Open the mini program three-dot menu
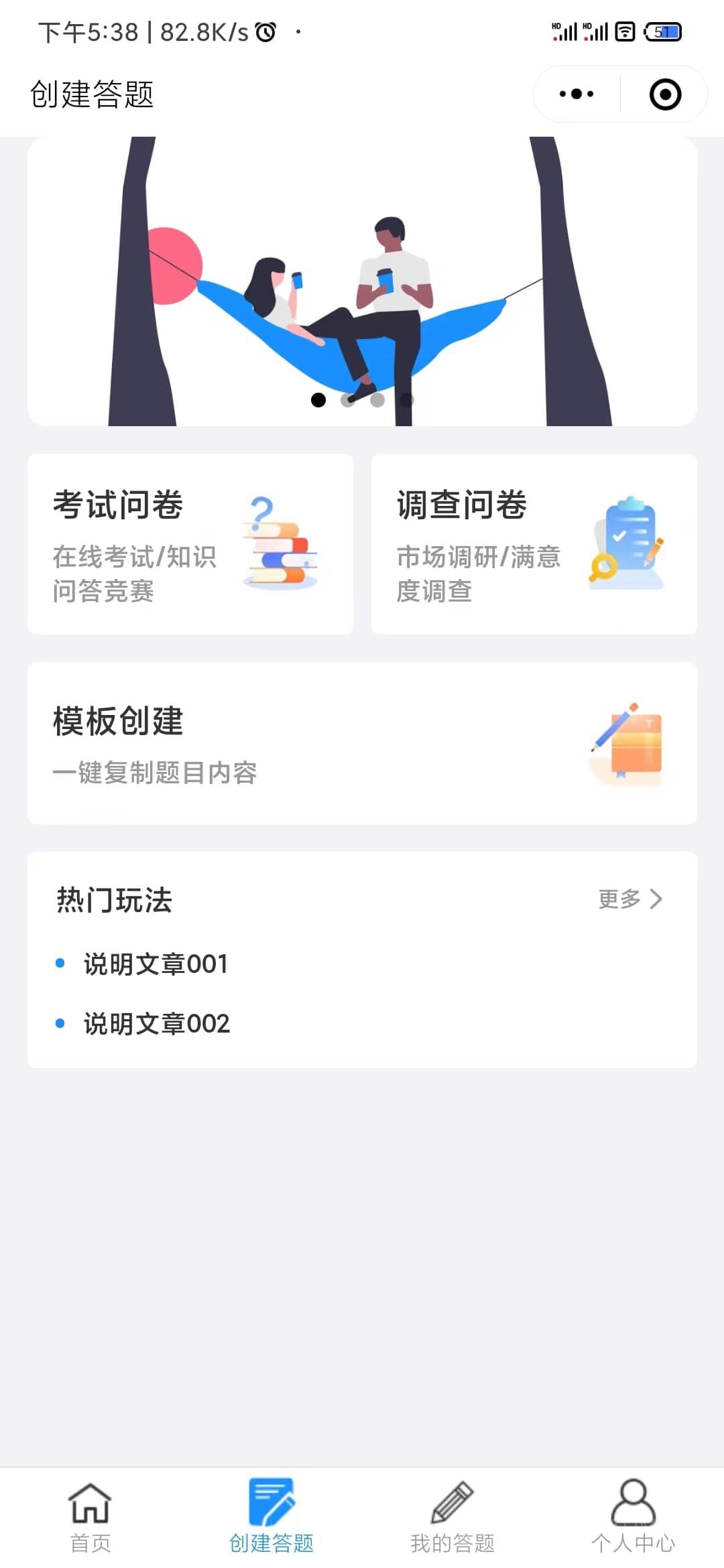Viewport: 724px width, 1568px height. click(x=577, y=94)
